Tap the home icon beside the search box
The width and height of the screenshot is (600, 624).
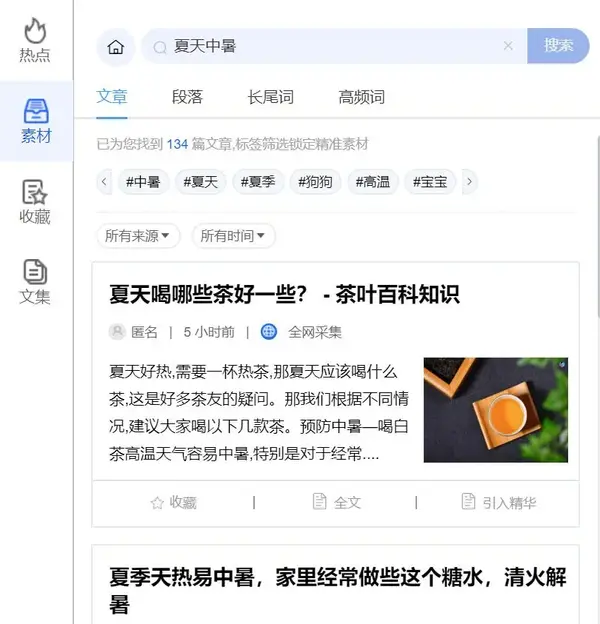116,46
